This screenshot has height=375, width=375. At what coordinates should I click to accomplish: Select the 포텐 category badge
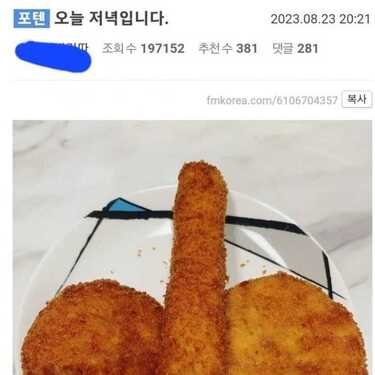(x=32, y=19)
